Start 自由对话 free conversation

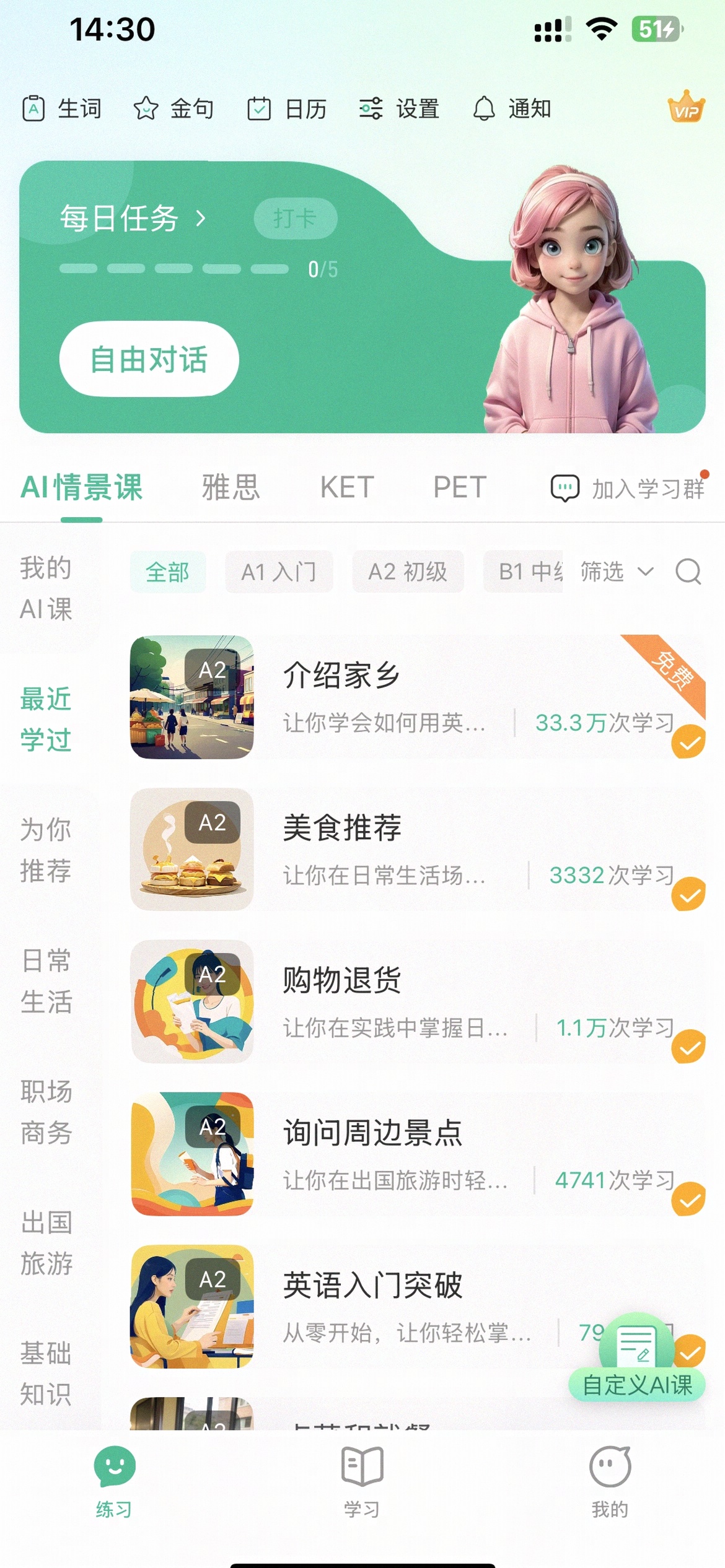[149, 359]
